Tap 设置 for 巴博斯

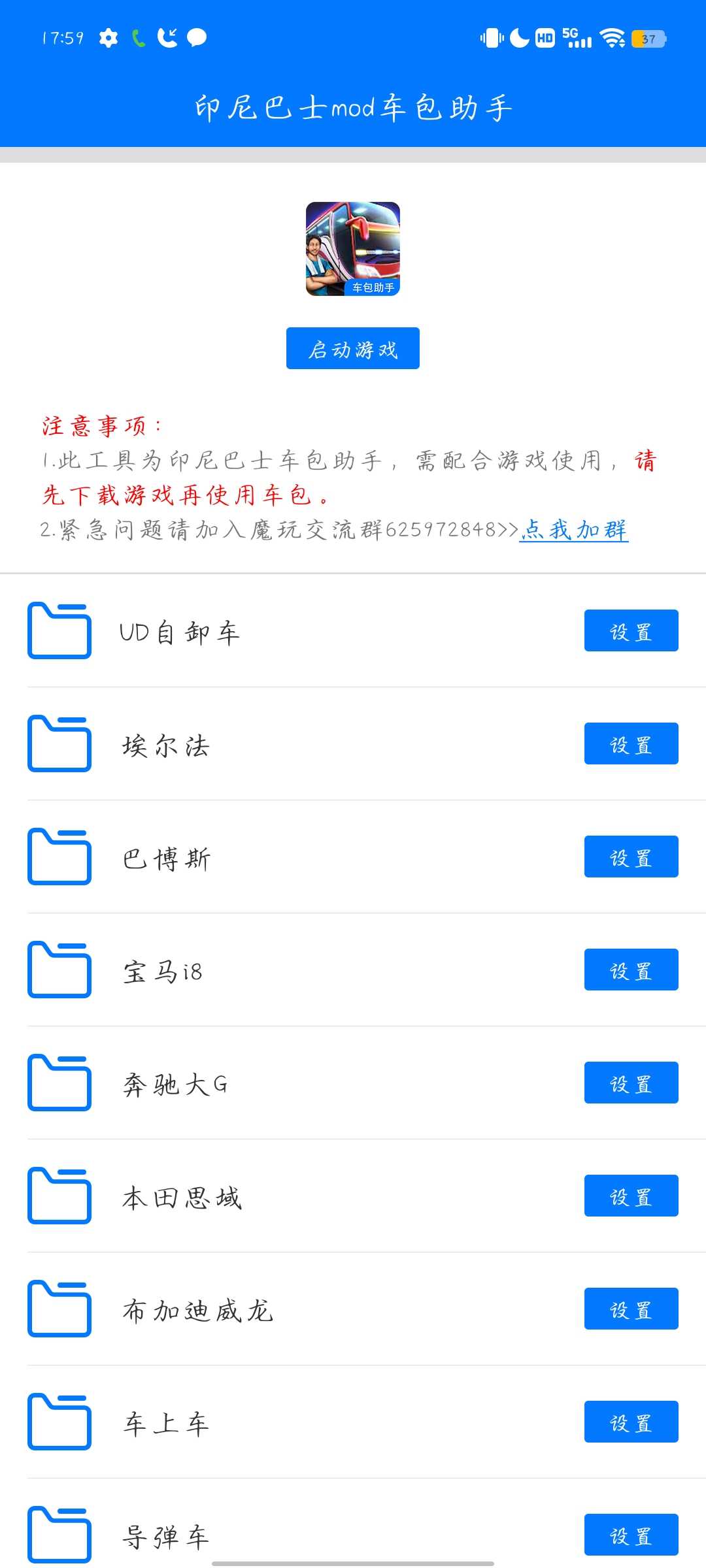(631, 857)
